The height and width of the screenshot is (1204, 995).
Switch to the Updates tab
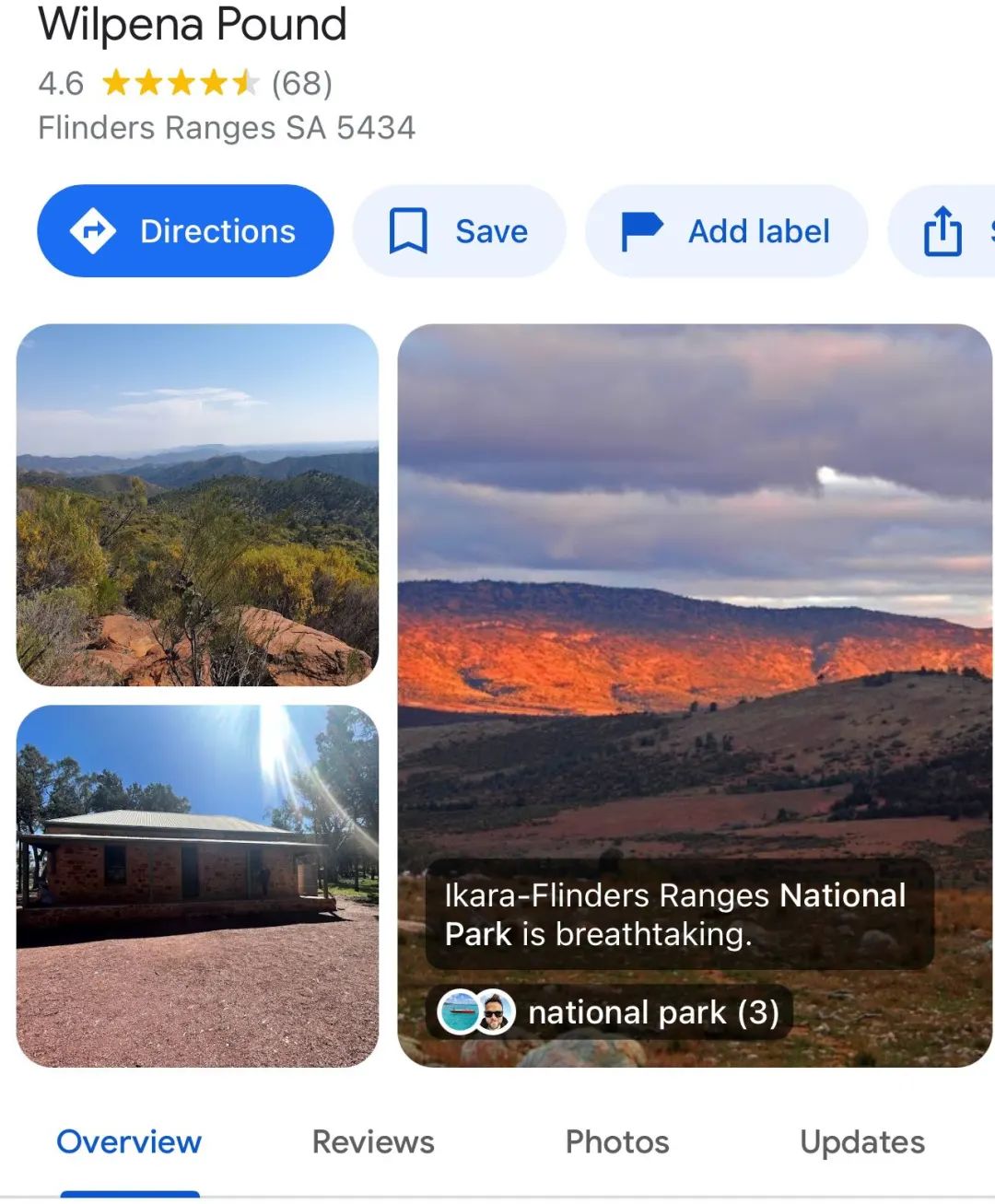pos(862,1142)
